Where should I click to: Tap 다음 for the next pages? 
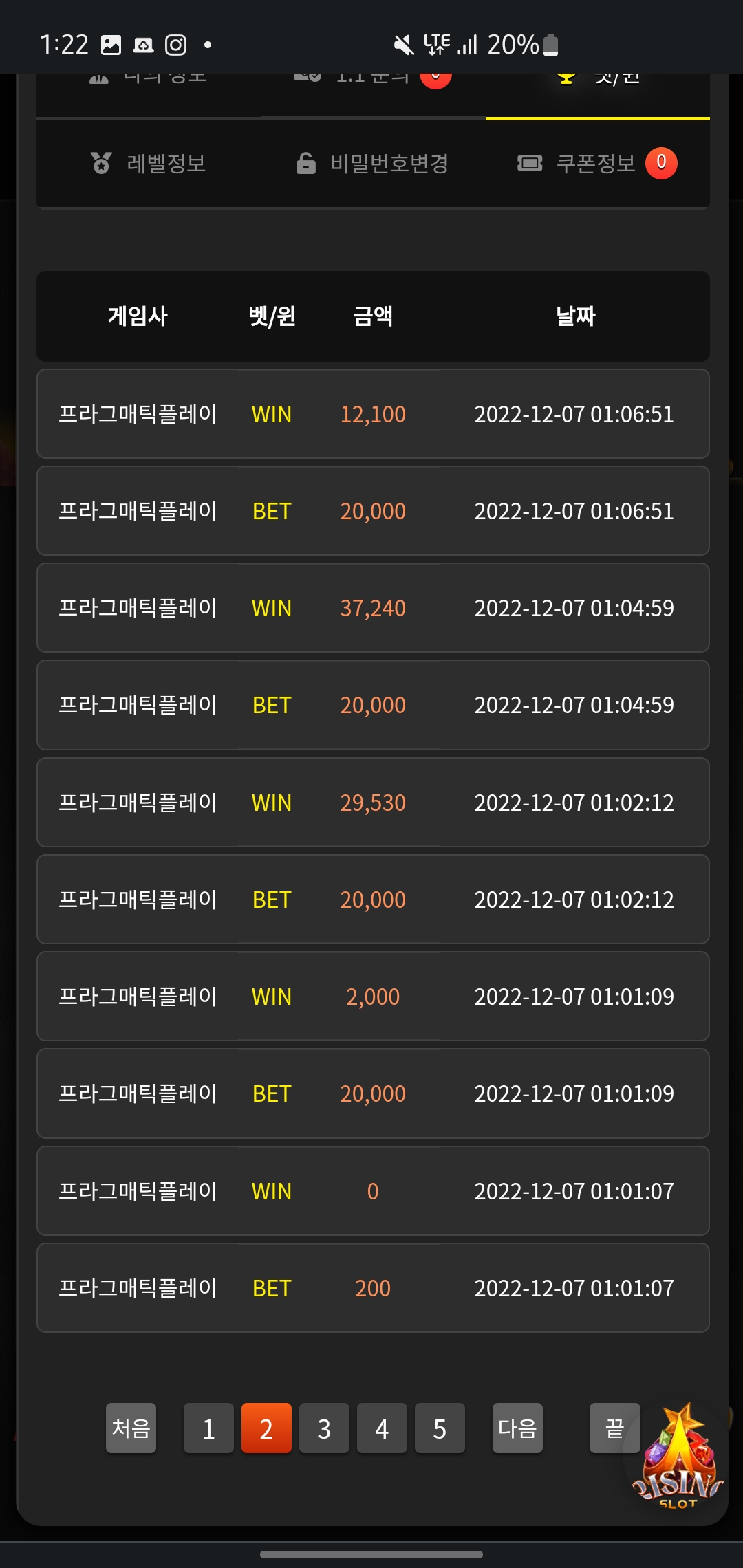517,1428
